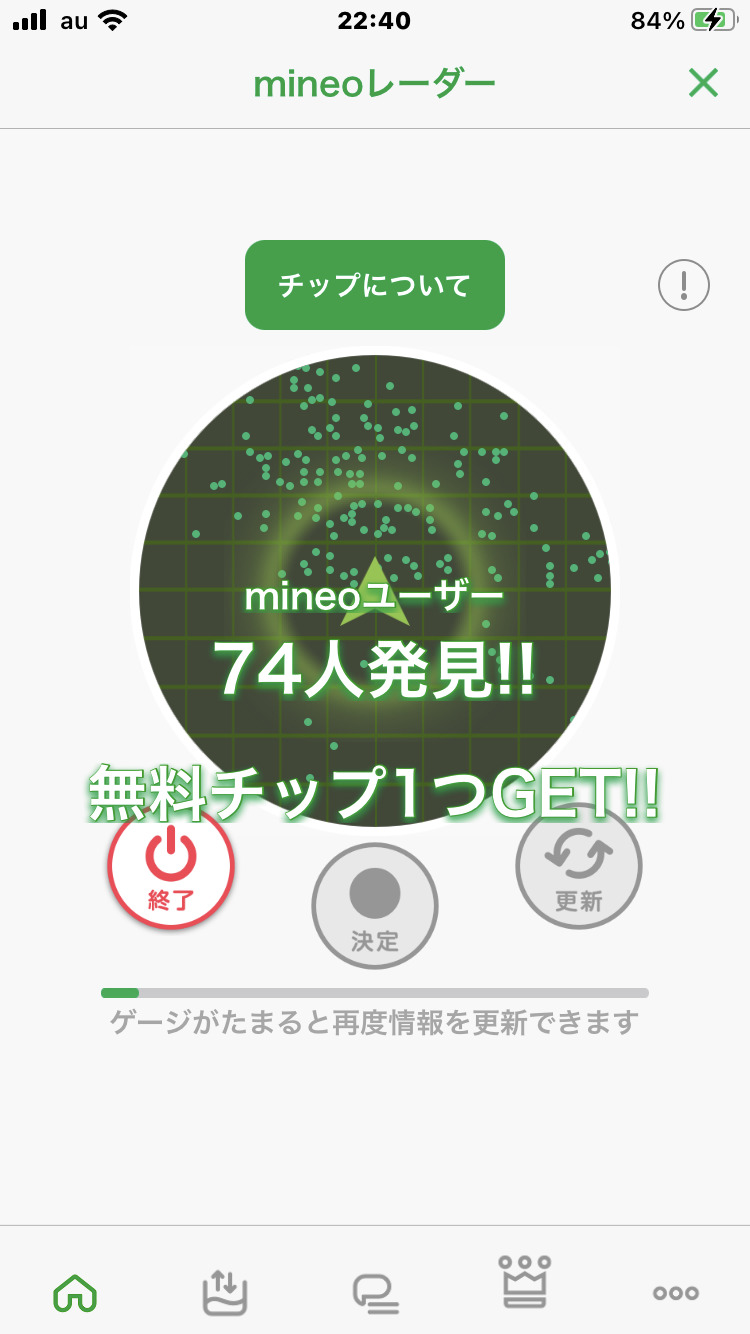This screenshot has width=750, height=1334.
Task: Go to the home tab
Action: (75, 1293)
